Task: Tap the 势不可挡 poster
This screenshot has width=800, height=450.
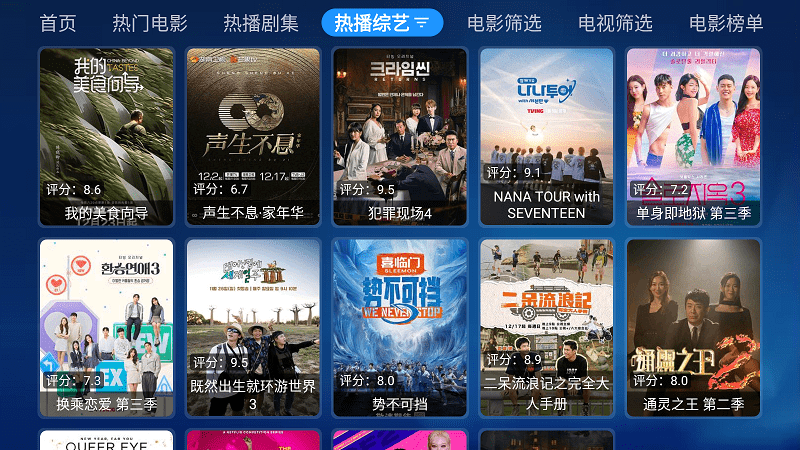Action: click(400, 328)
